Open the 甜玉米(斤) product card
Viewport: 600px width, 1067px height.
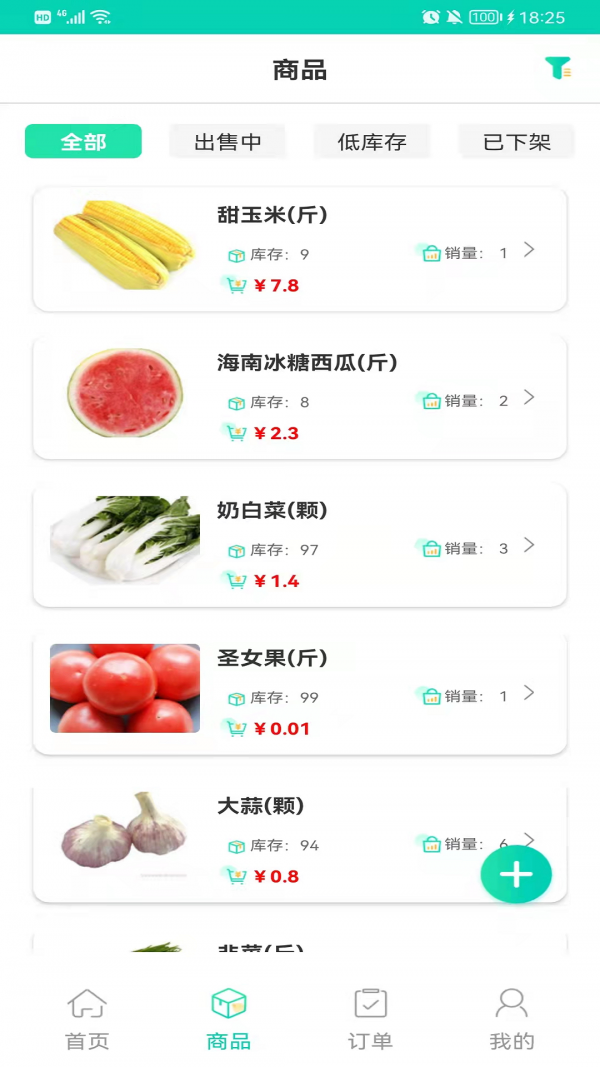pos(300,249)
